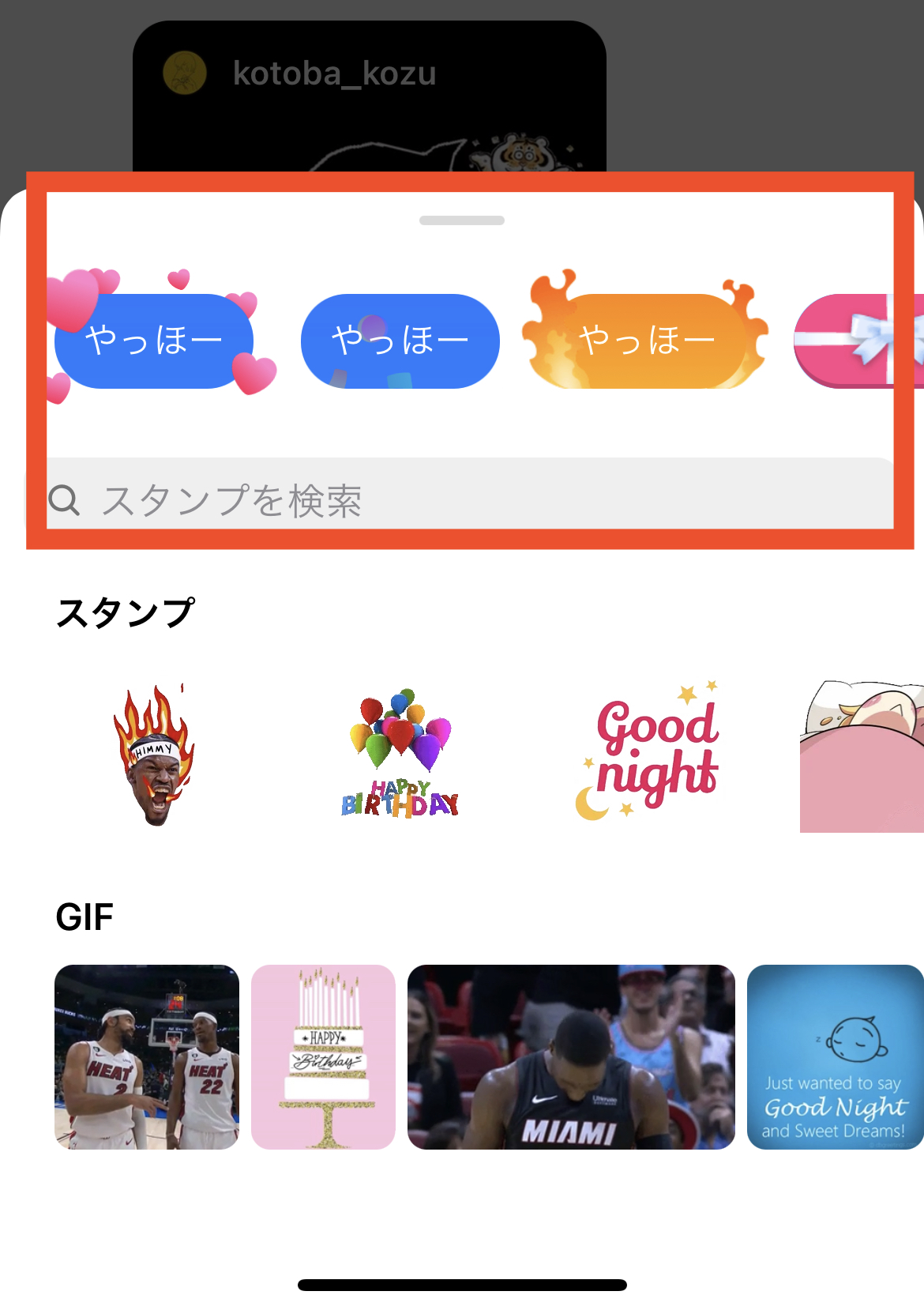The height and width of the screenshot is (1310, 924).
Task: Select the plain blue やっほー bubble
Action: tap(400, 341)
